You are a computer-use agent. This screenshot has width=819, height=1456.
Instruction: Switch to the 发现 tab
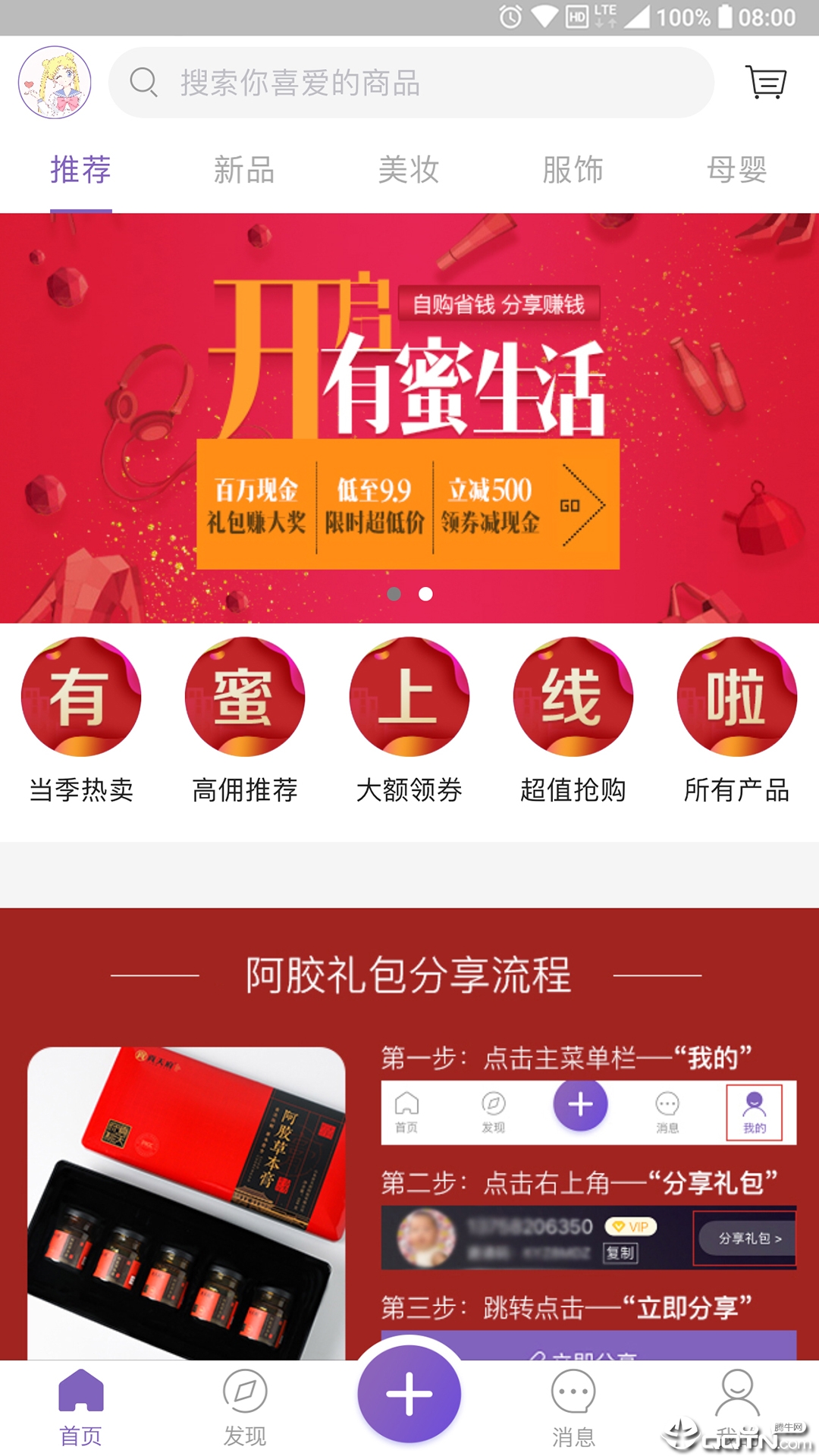pyautogui.click(x=245, y=1407)
